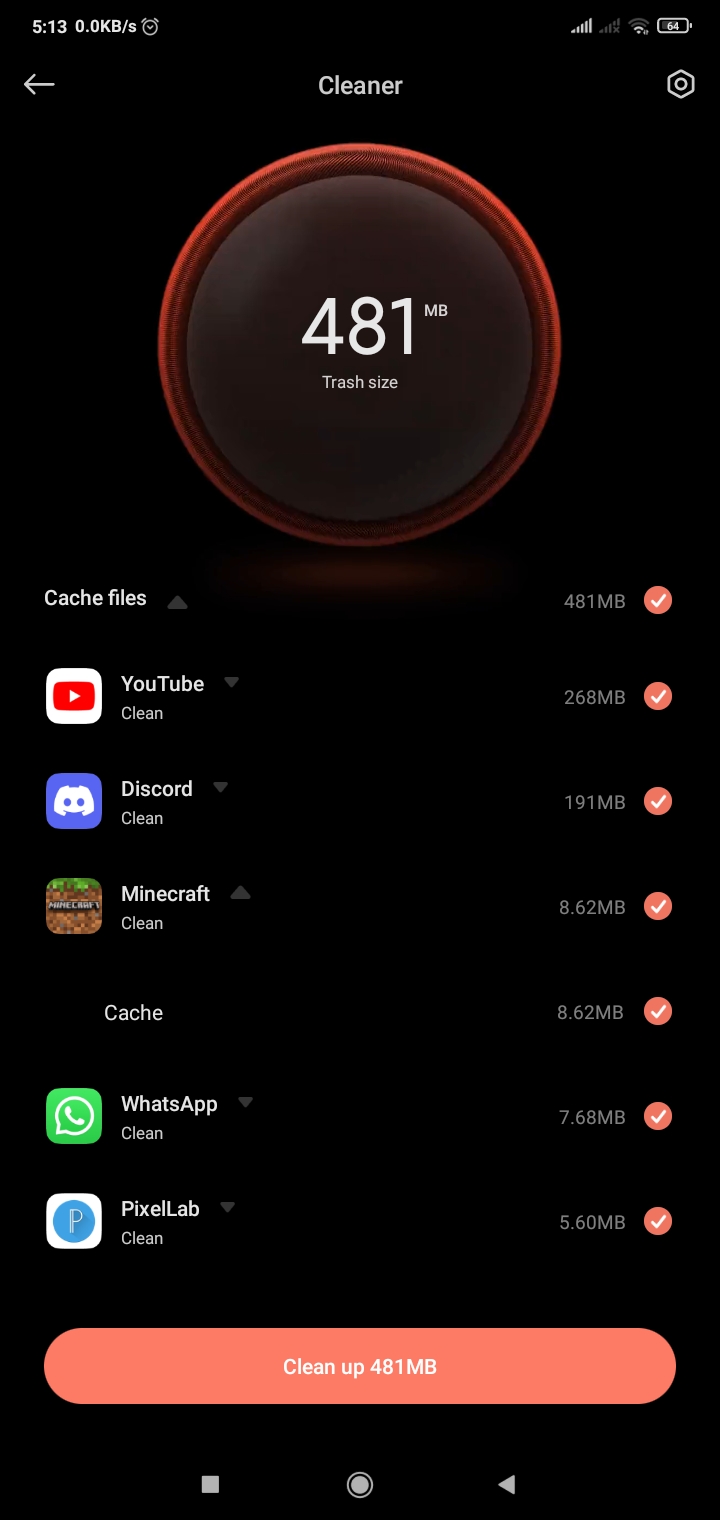Expand the PixelLab cache details
720x1520 pixels.
[x=228, y=1207]
